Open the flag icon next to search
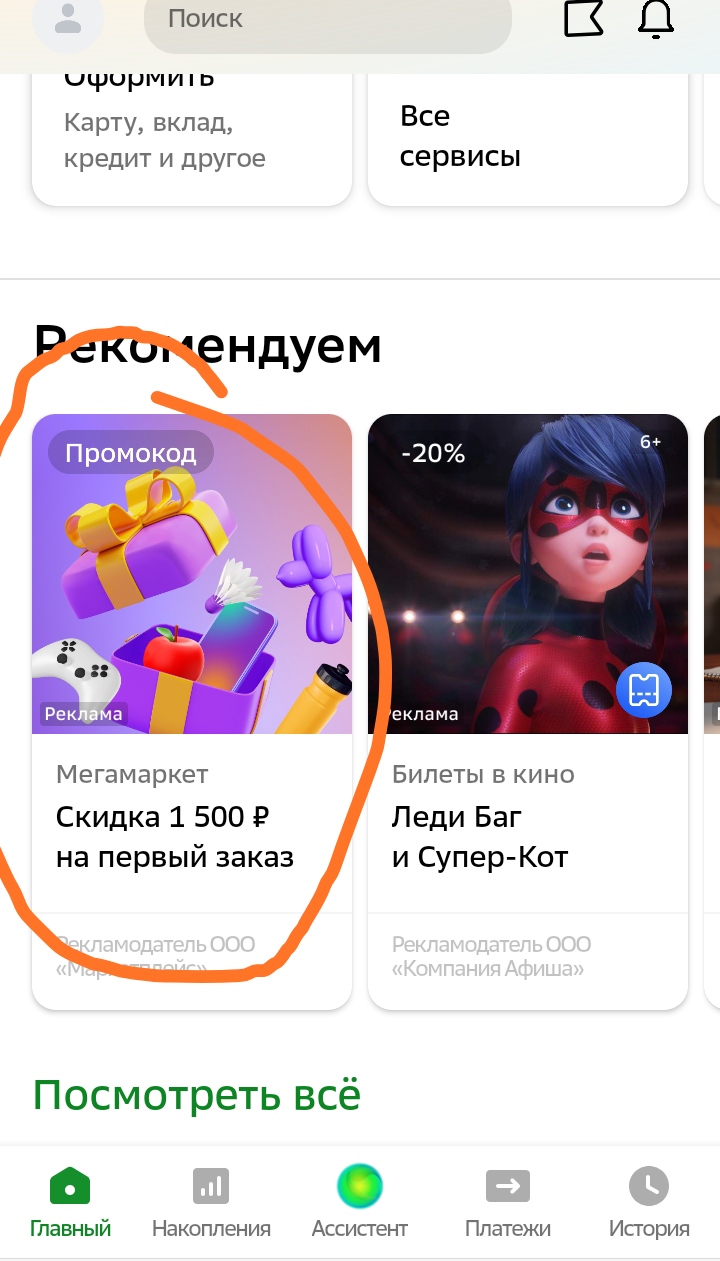This screenshot has width=720, height=1261. click(x=584, y=18)
